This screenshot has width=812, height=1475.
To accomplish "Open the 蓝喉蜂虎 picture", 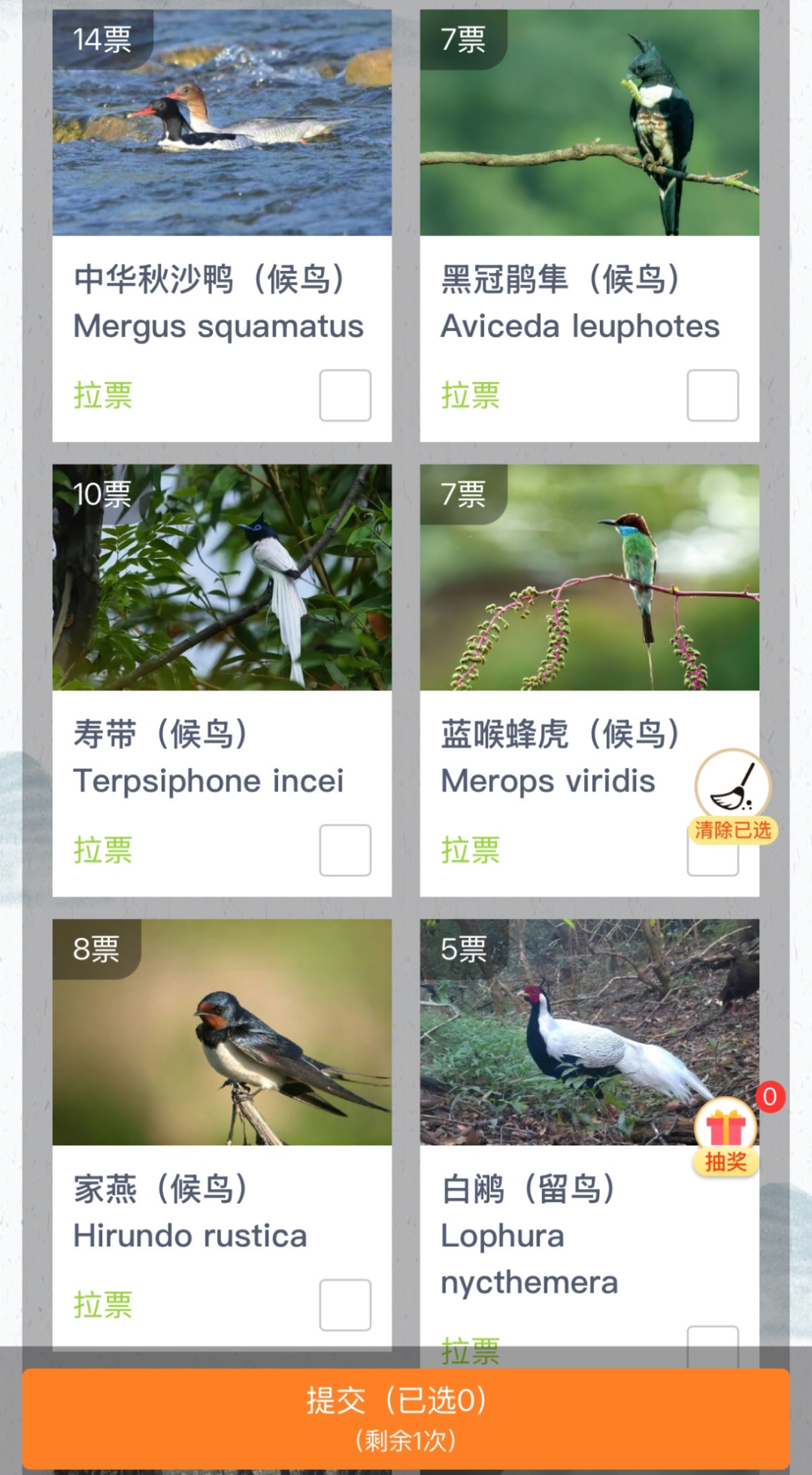I will click(589, 577).
